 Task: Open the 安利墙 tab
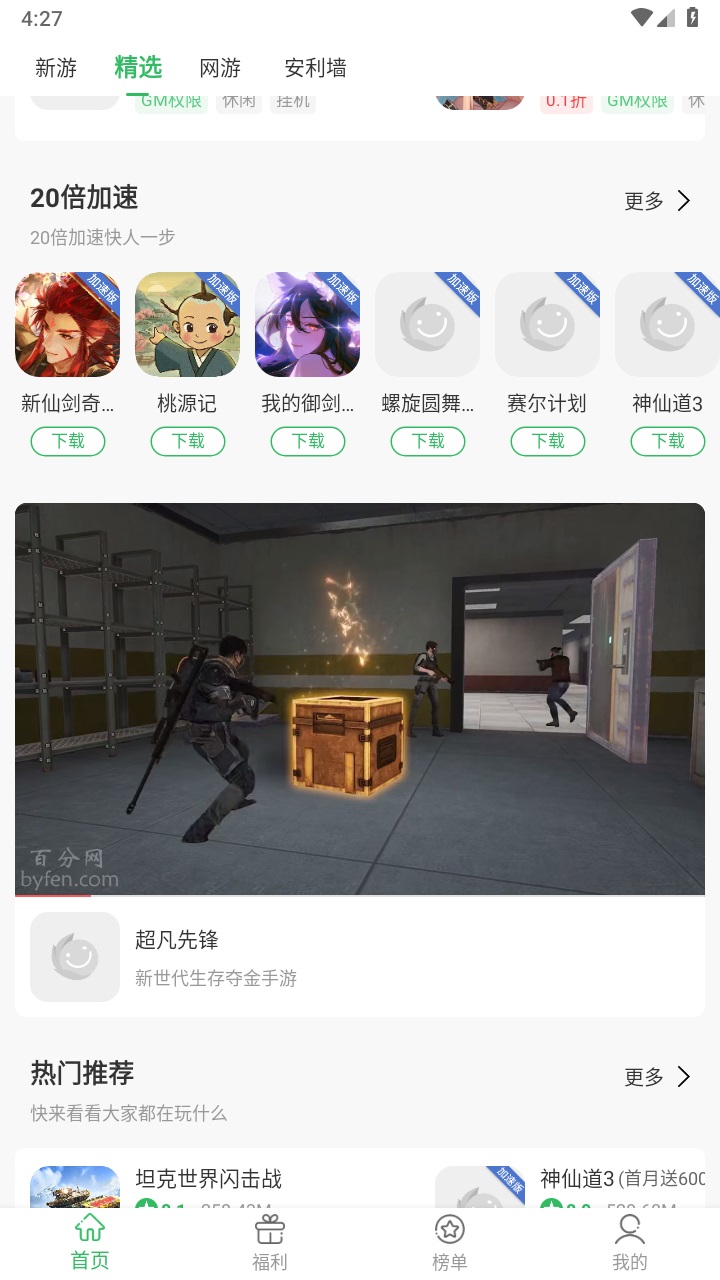[x=315, y=68]
